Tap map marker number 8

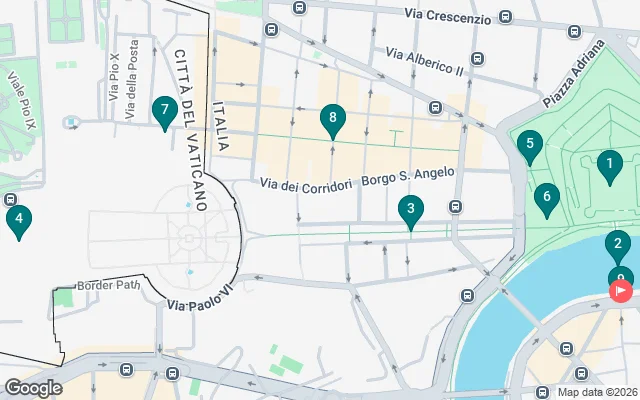(333, 119)
